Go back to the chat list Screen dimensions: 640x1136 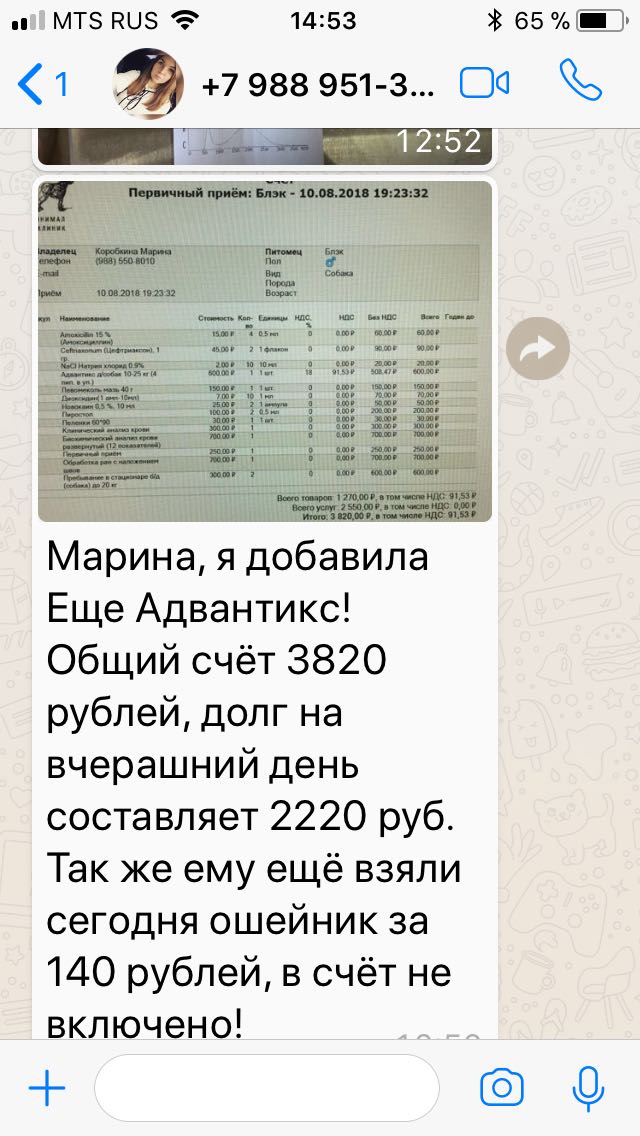(x=42, y=84)
